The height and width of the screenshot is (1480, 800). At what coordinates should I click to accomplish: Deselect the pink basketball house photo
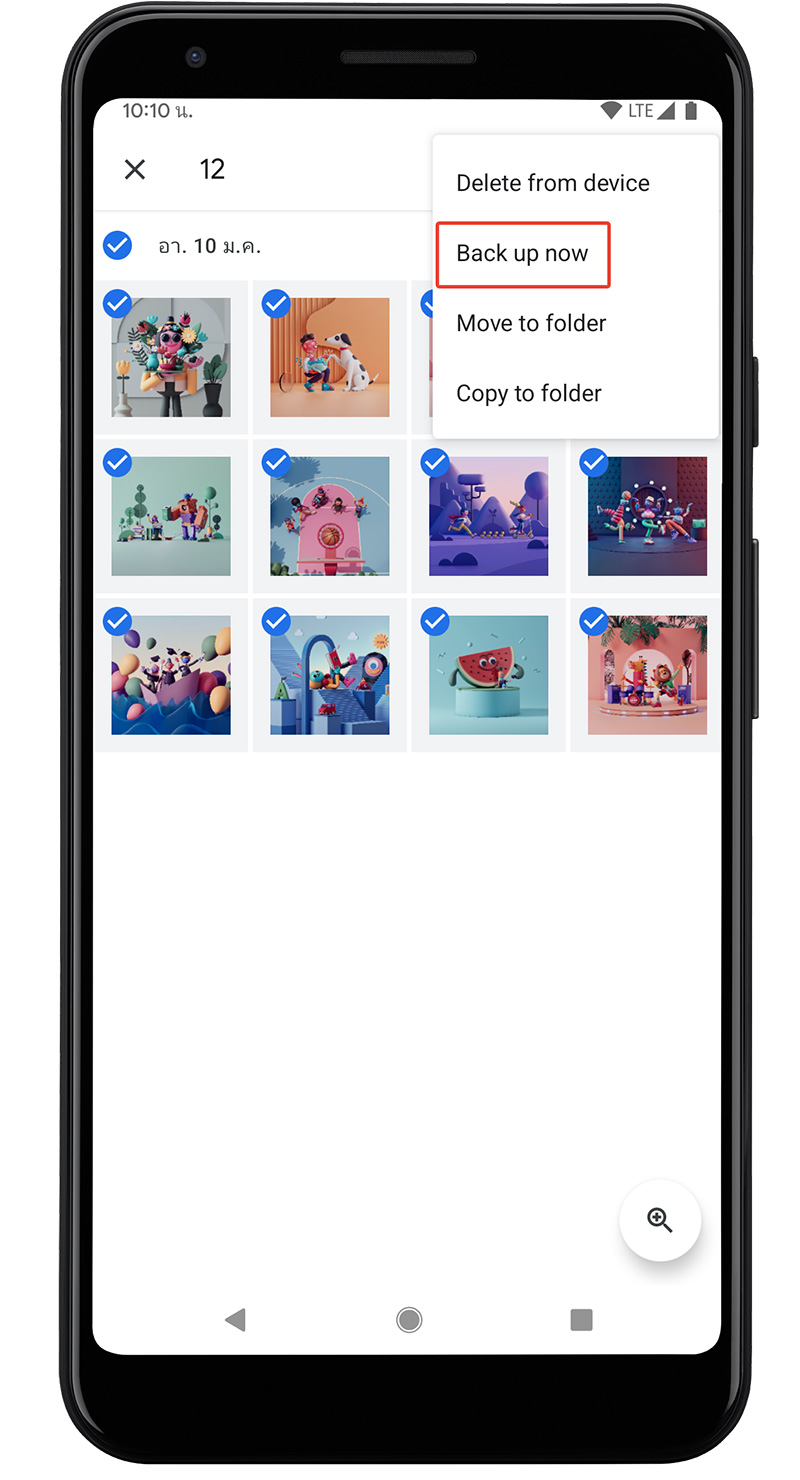(276, 462)
